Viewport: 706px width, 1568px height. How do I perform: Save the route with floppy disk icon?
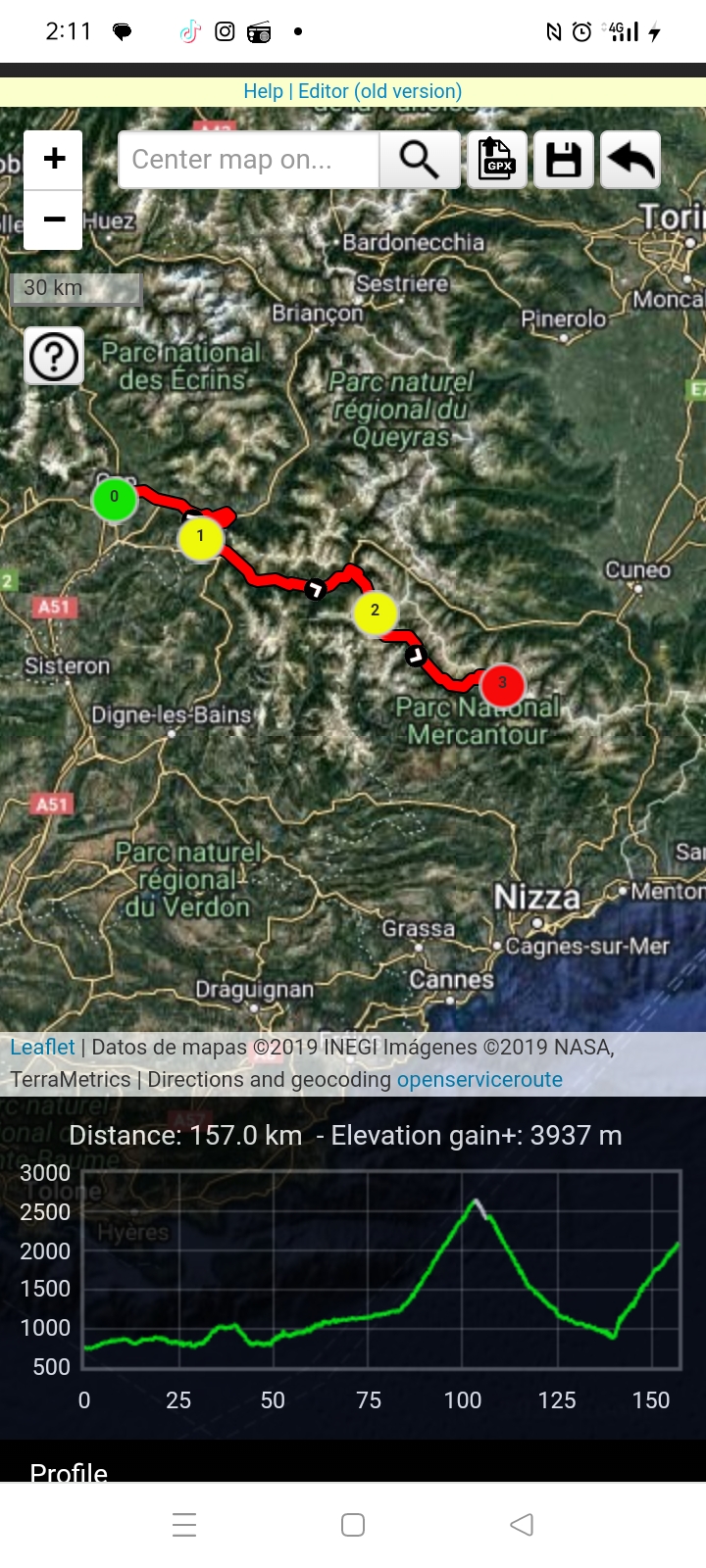coord(564,160)
